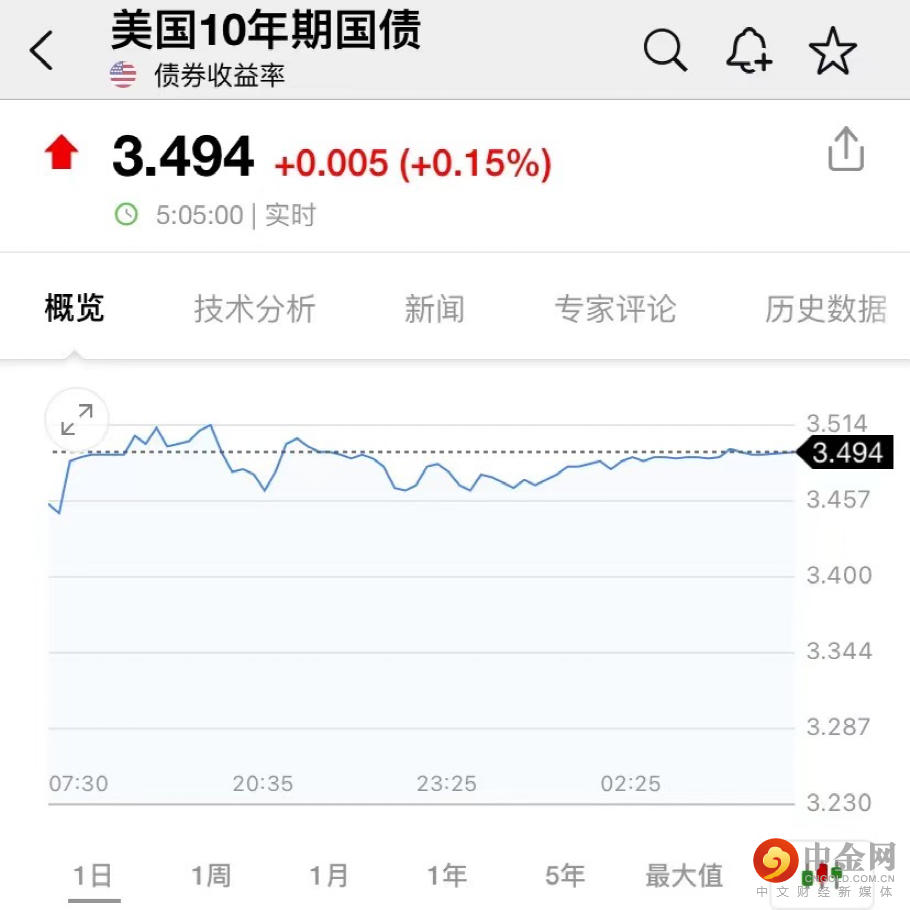Open the 新闻 tab
Image resolution: width=910 pixels, height=910 pixels.
(434, 309)
